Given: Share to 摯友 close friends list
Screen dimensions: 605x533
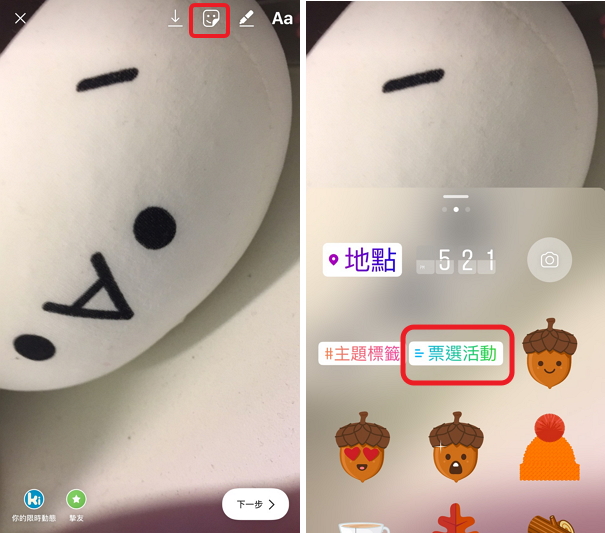Looking at the screenshot, I should coord(76,498).
